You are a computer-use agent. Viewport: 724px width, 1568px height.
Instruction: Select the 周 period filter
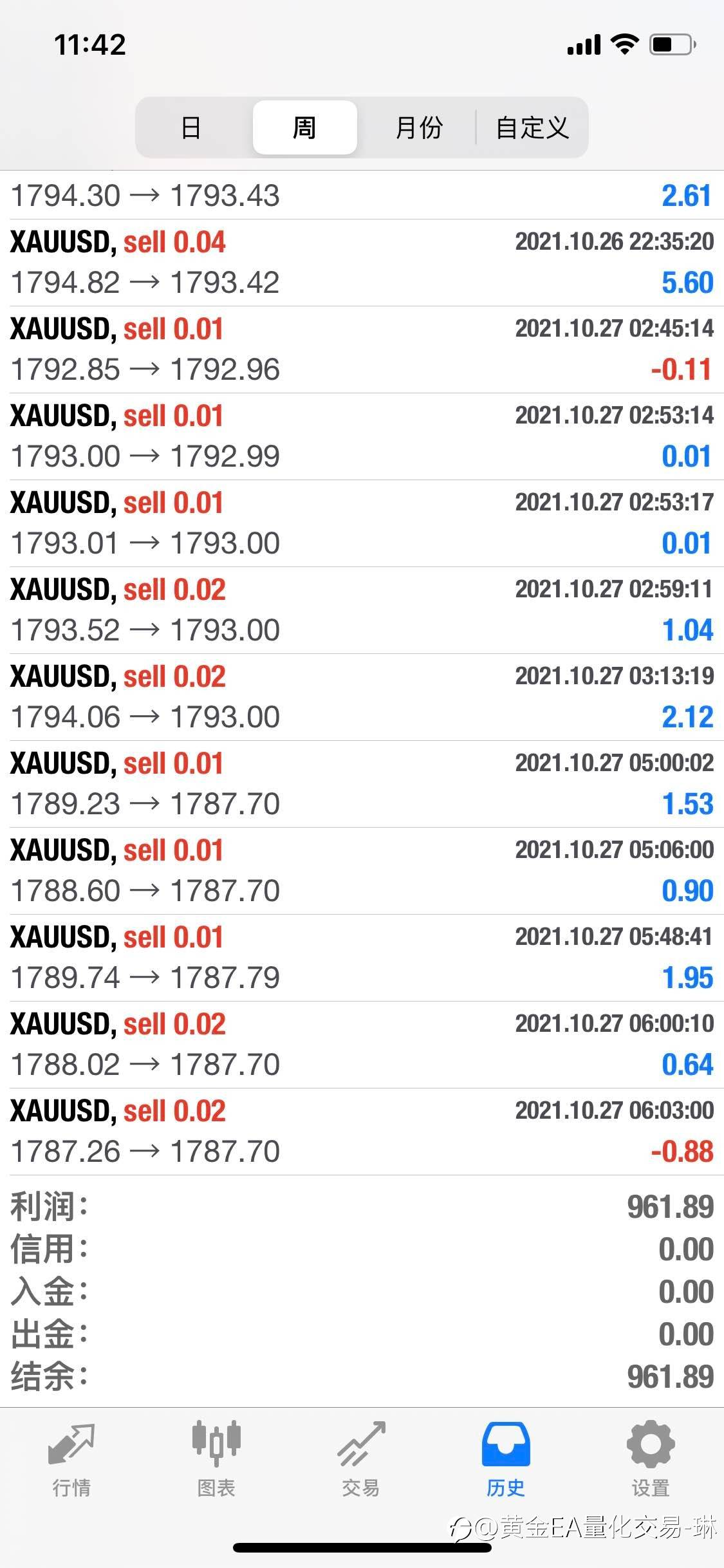tap(304, 127)
